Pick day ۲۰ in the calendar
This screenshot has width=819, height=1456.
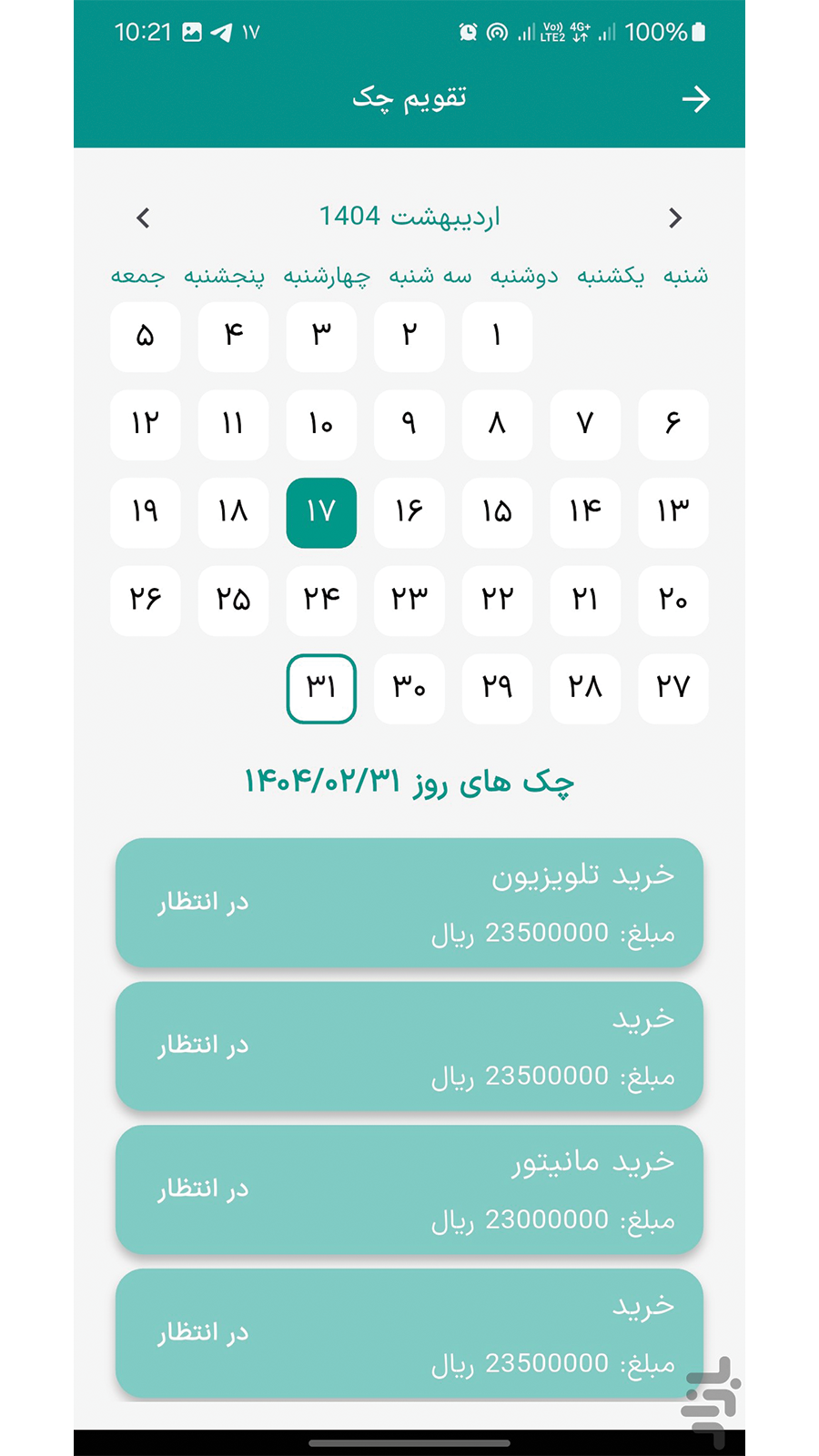pyautogui.click(x=672, y=601)
